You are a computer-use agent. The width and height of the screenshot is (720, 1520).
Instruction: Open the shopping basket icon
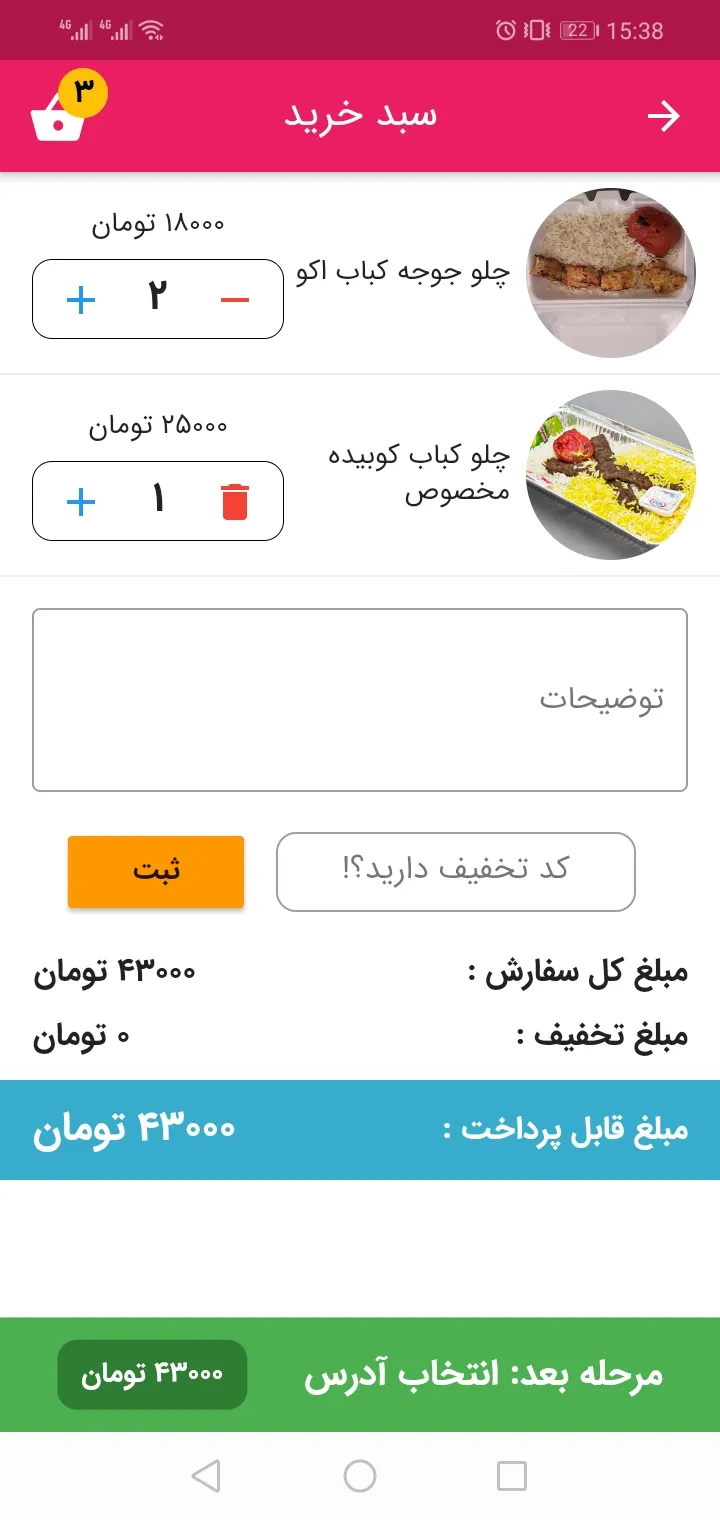[58, 120]
